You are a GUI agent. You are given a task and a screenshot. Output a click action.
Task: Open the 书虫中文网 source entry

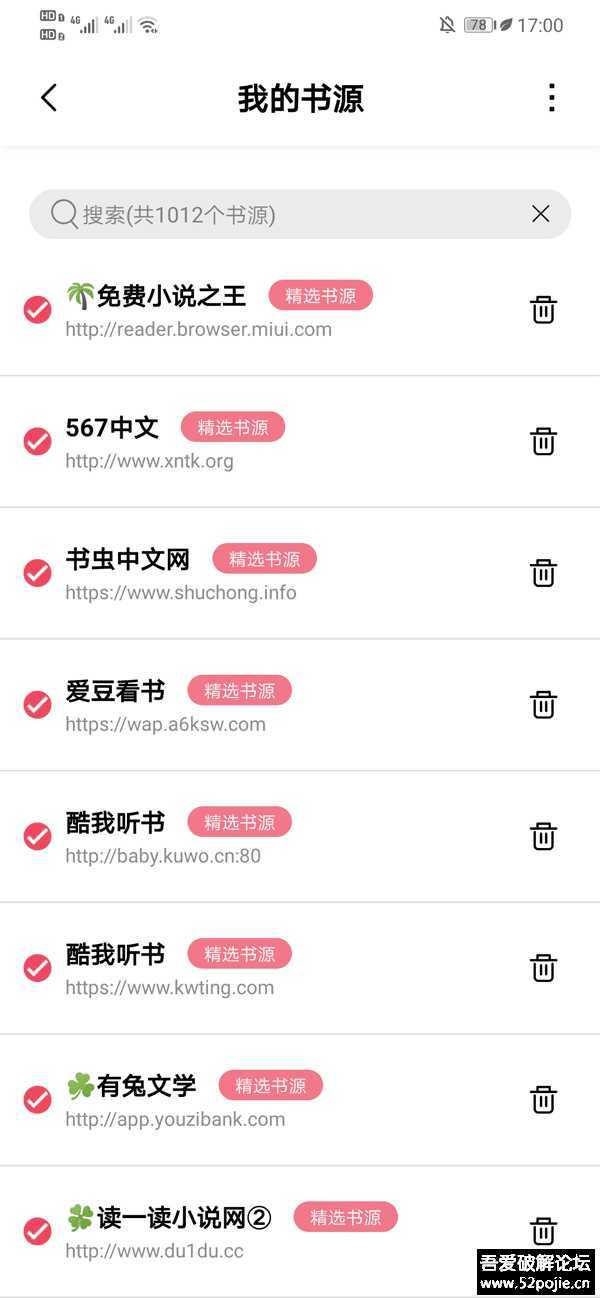tap(127, 559)
